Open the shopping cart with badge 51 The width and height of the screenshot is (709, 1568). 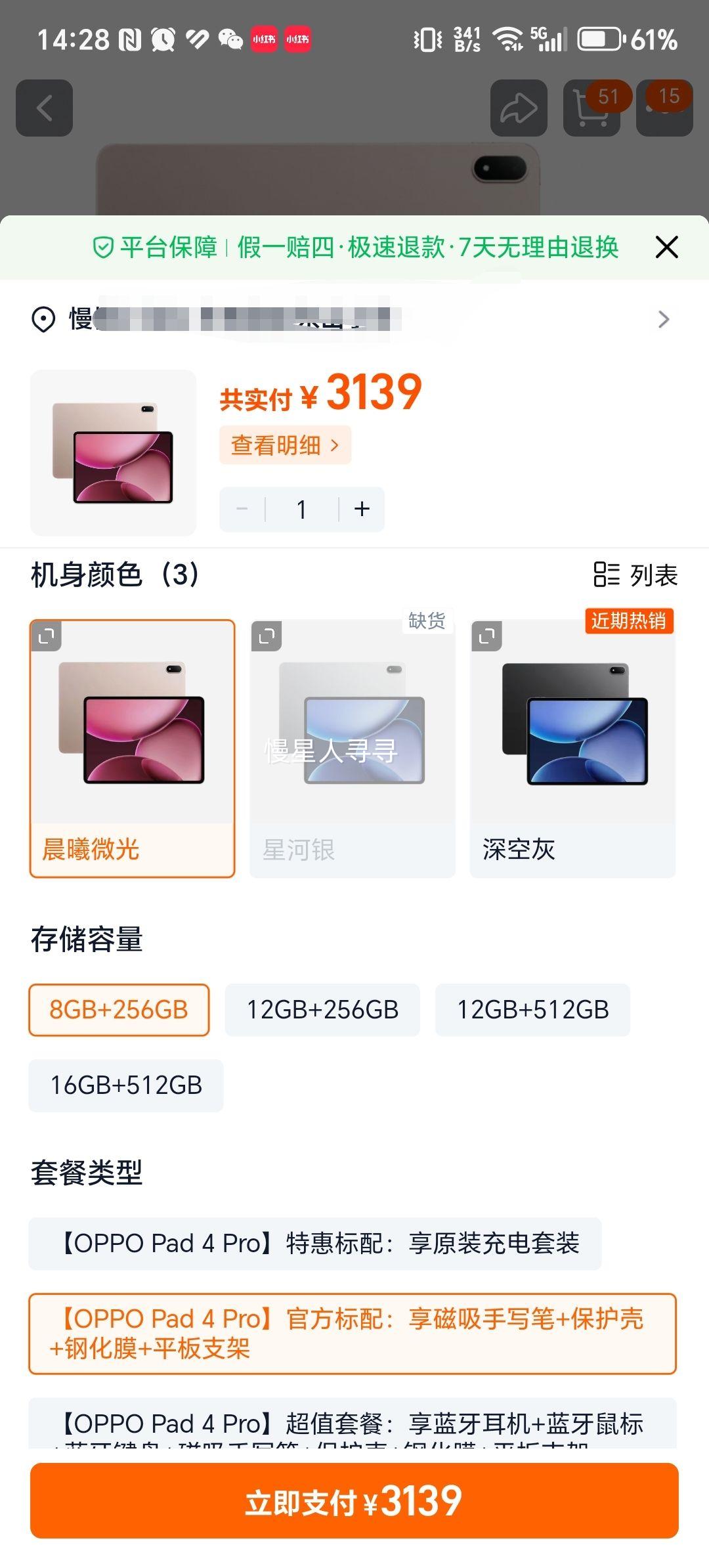tap(590, 108)
